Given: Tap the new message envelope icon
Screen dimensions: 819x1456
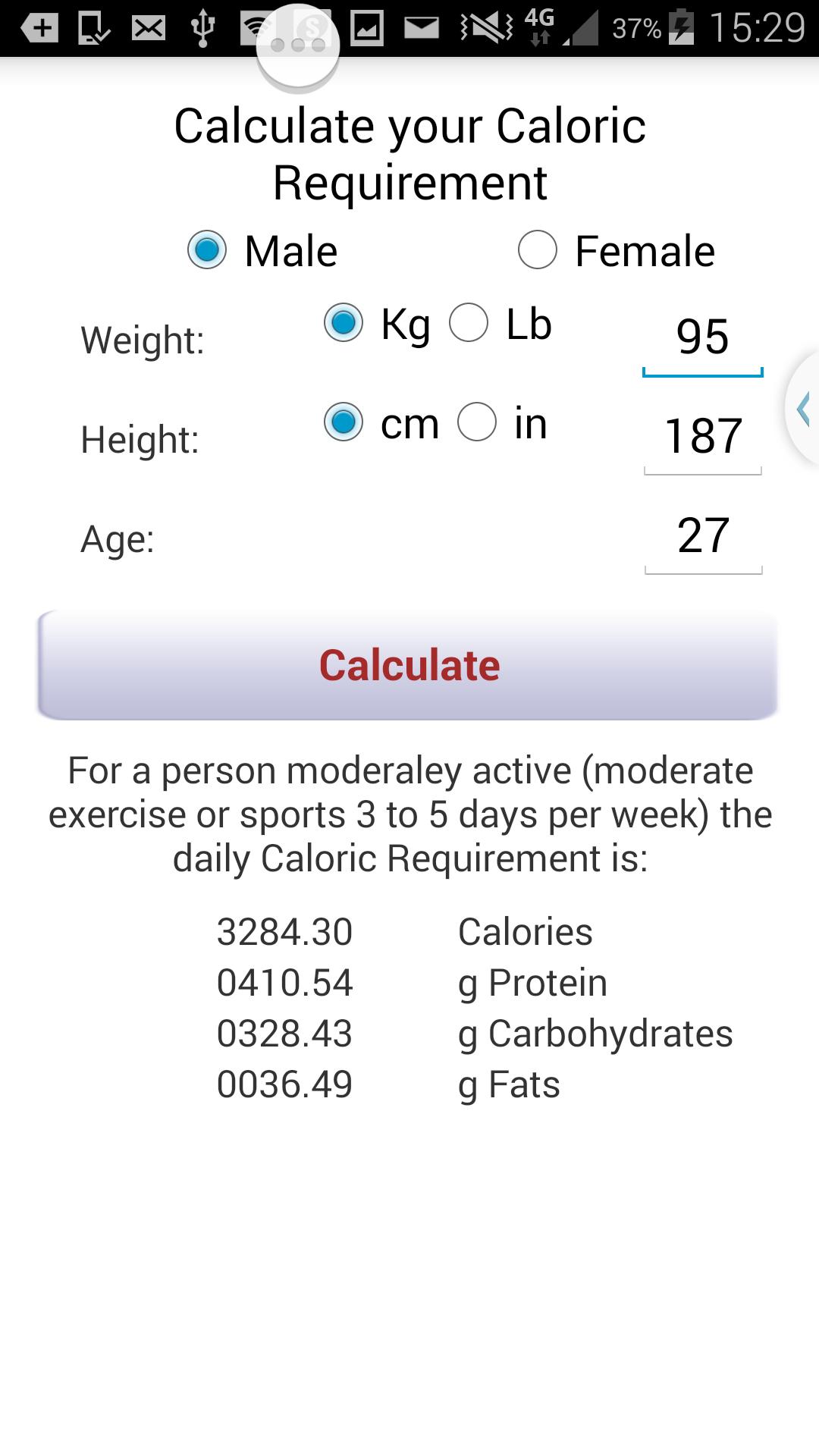Looking at the screenshot, I should (x=421, y=27).
